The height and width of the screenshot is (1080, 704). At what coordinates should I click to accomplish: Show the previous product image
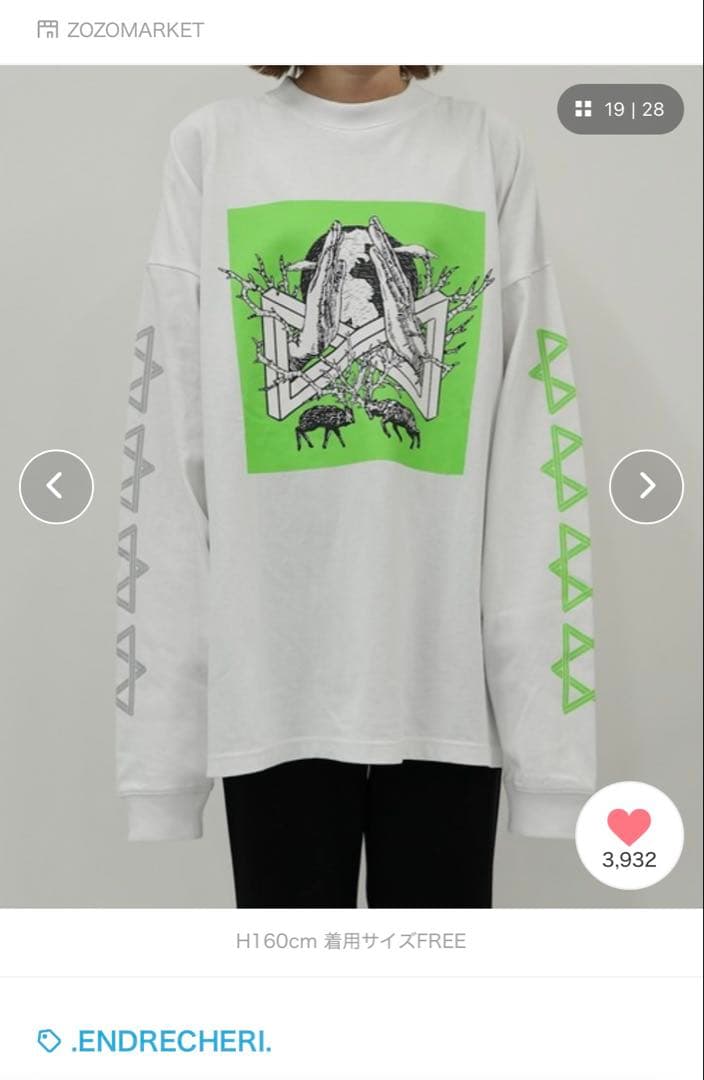tap(56, 487)
